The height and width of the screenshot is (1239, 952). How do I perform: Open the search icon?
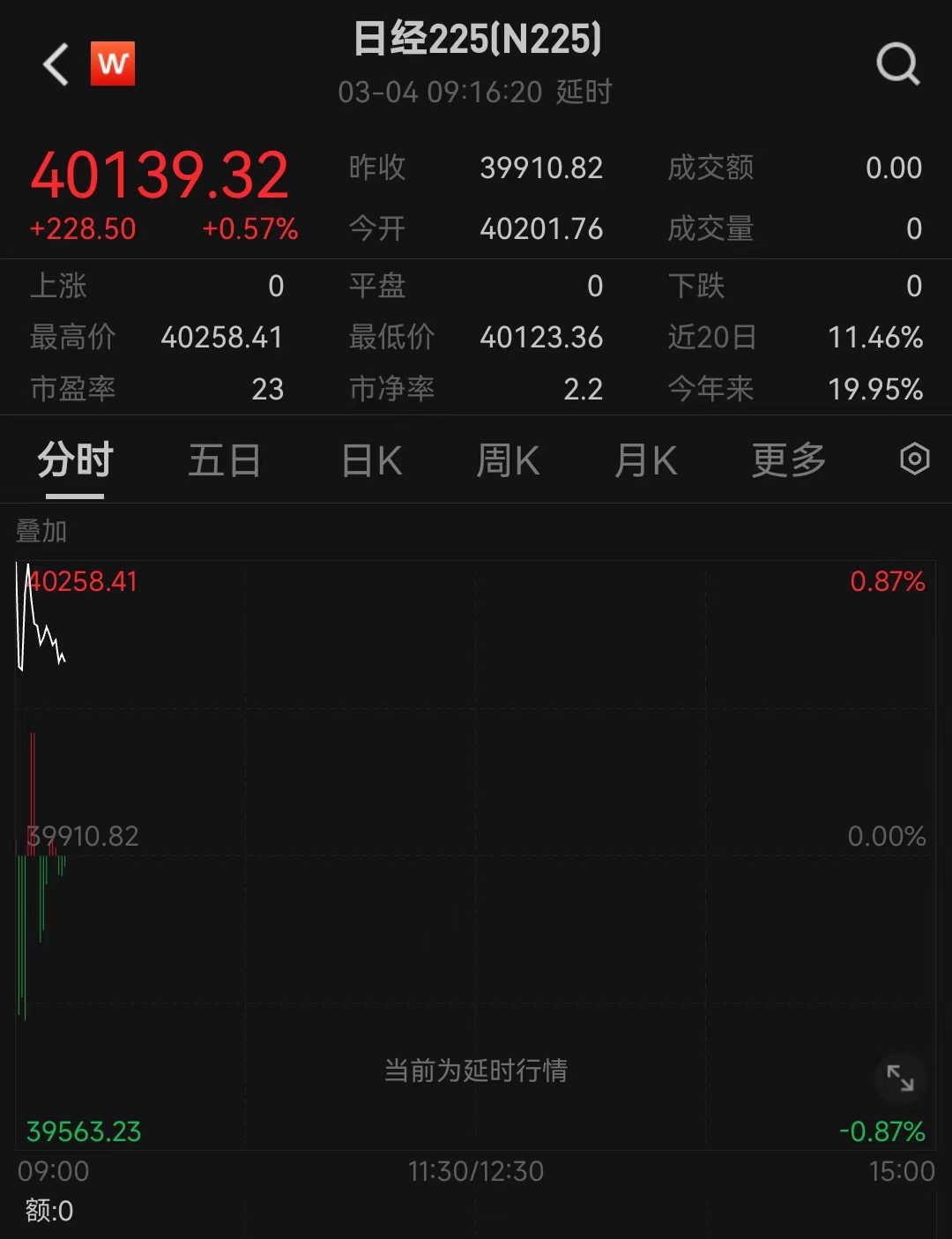point(896,63)
